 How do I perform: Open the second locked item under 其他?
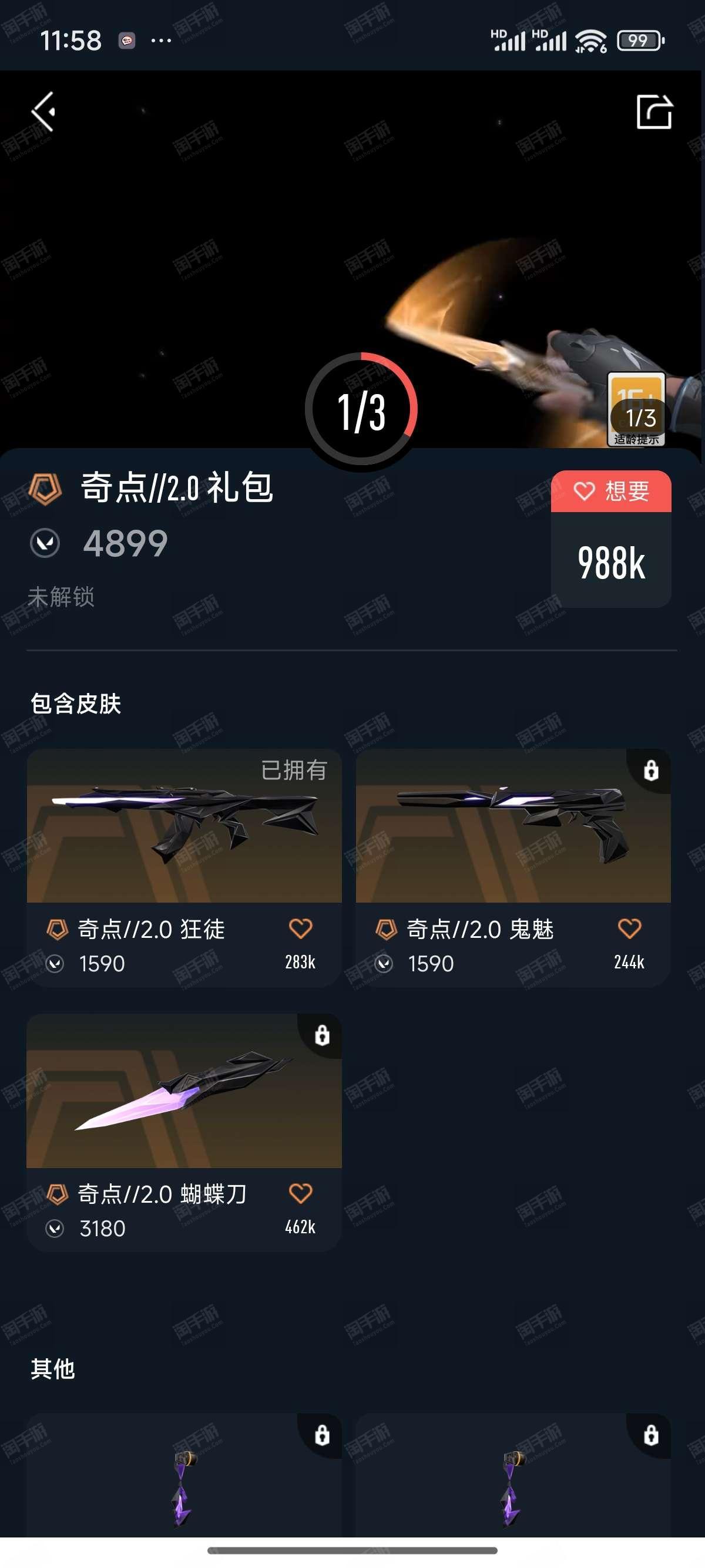click(x=513, y=1475)
